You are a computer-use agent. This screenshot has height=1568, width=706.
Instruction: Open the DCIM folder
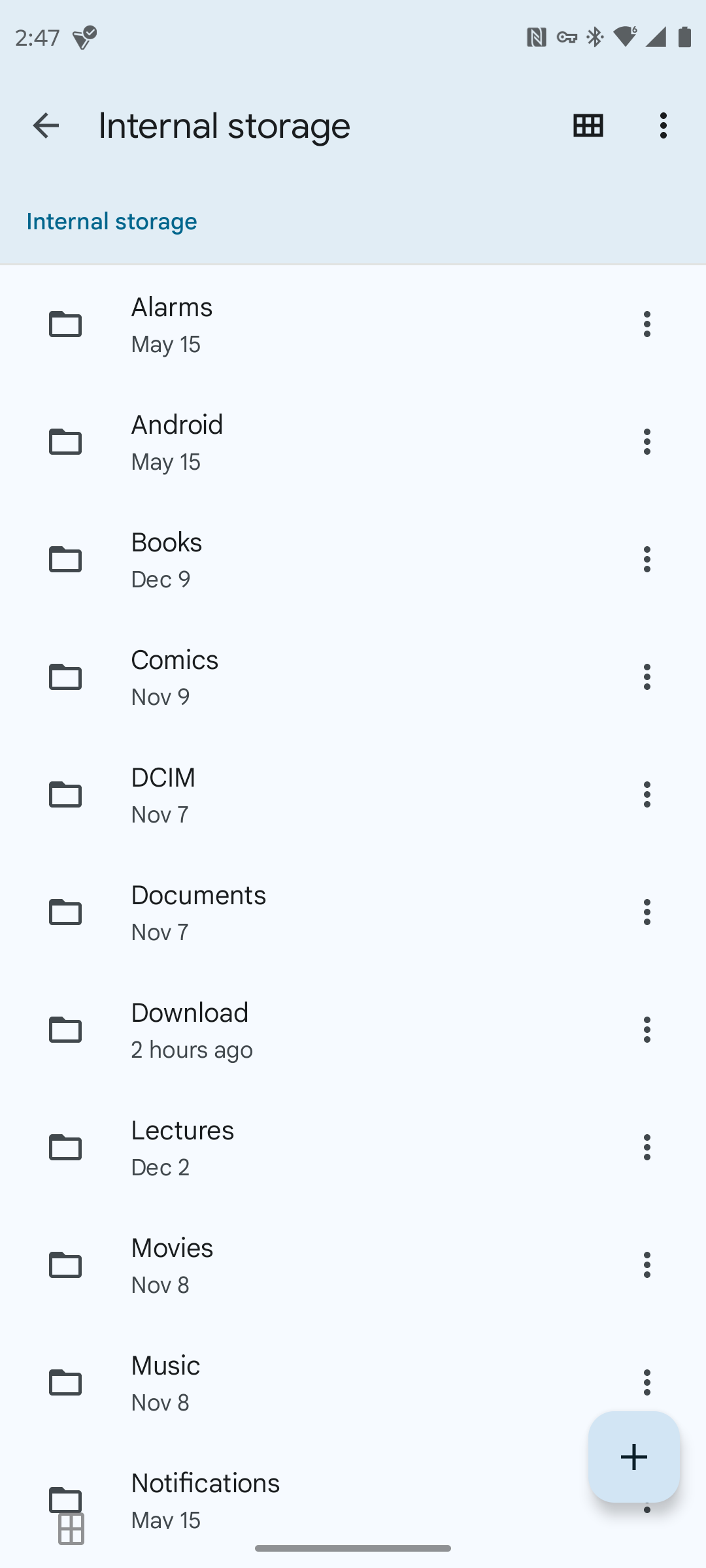click(x=353, y=794)
